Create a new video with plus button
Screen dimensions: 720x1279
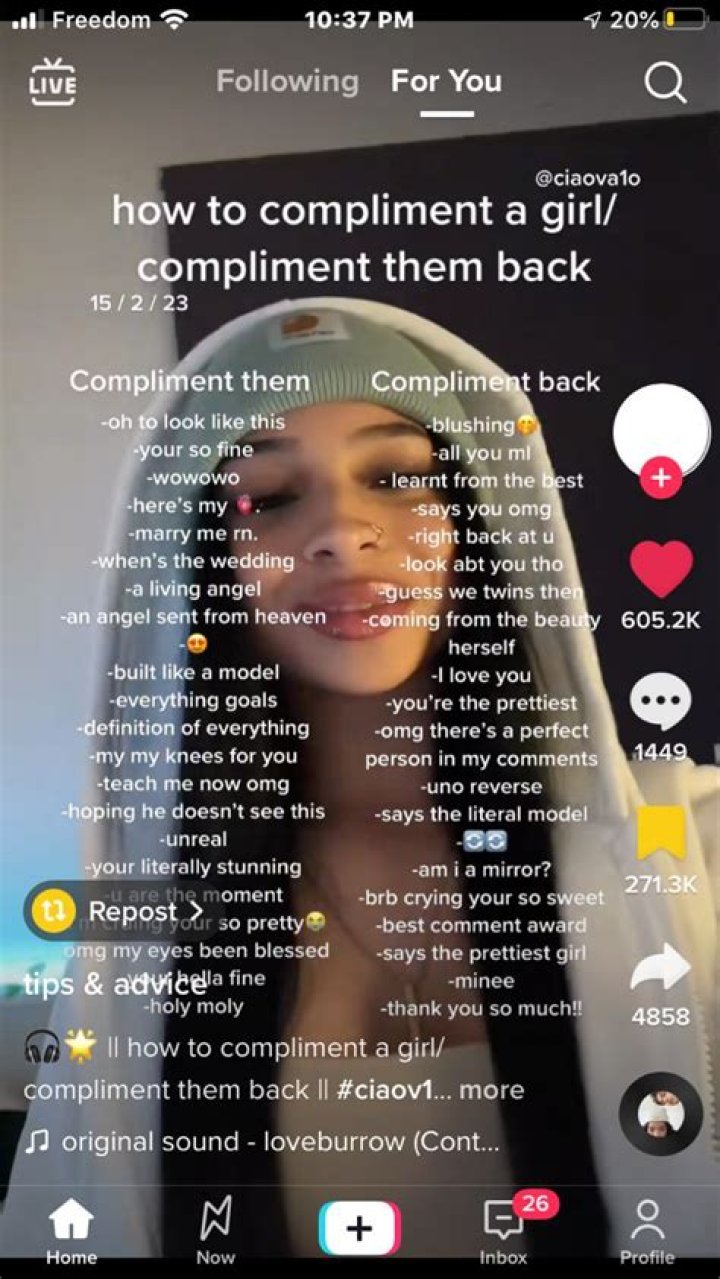pos(360,1229)
